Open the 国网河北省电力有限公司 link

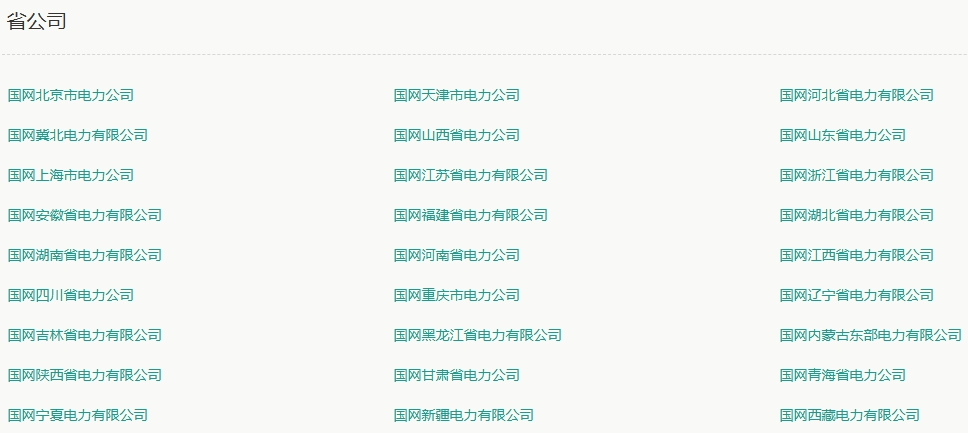pyautogui.click(x=856, y=95)
